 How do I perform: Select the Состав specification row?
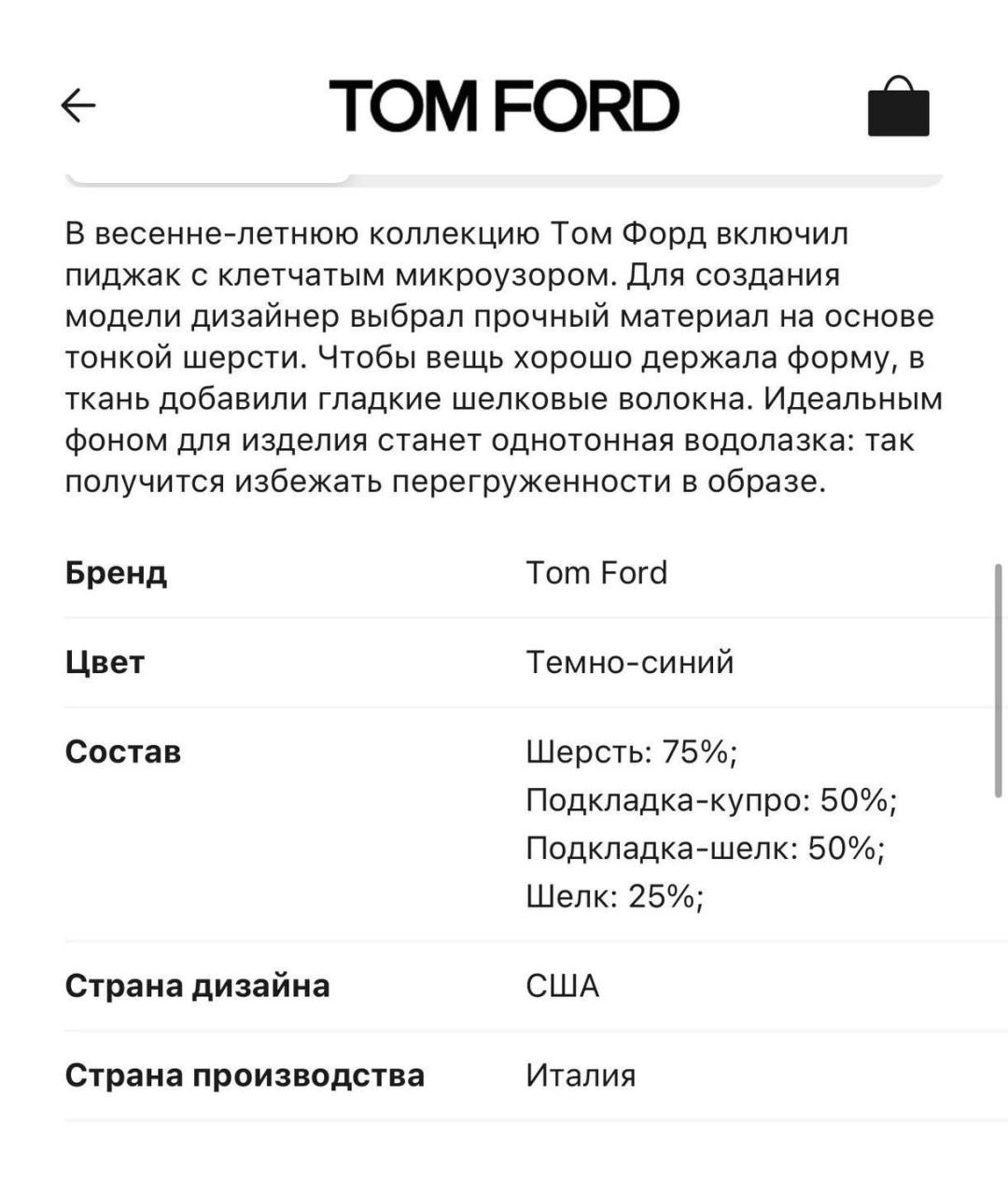pyautogui.click(x=121, y=752)
